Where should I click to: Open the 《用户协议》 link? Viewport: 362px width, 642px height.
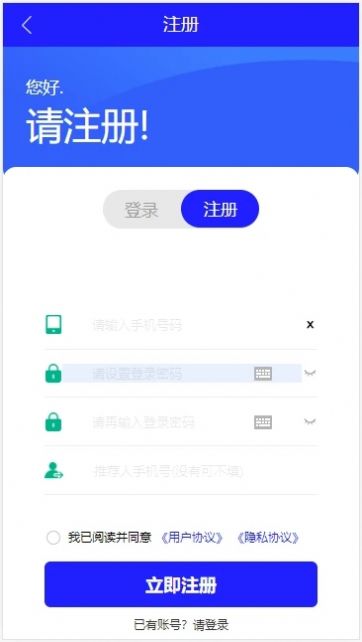coord(192,537)
